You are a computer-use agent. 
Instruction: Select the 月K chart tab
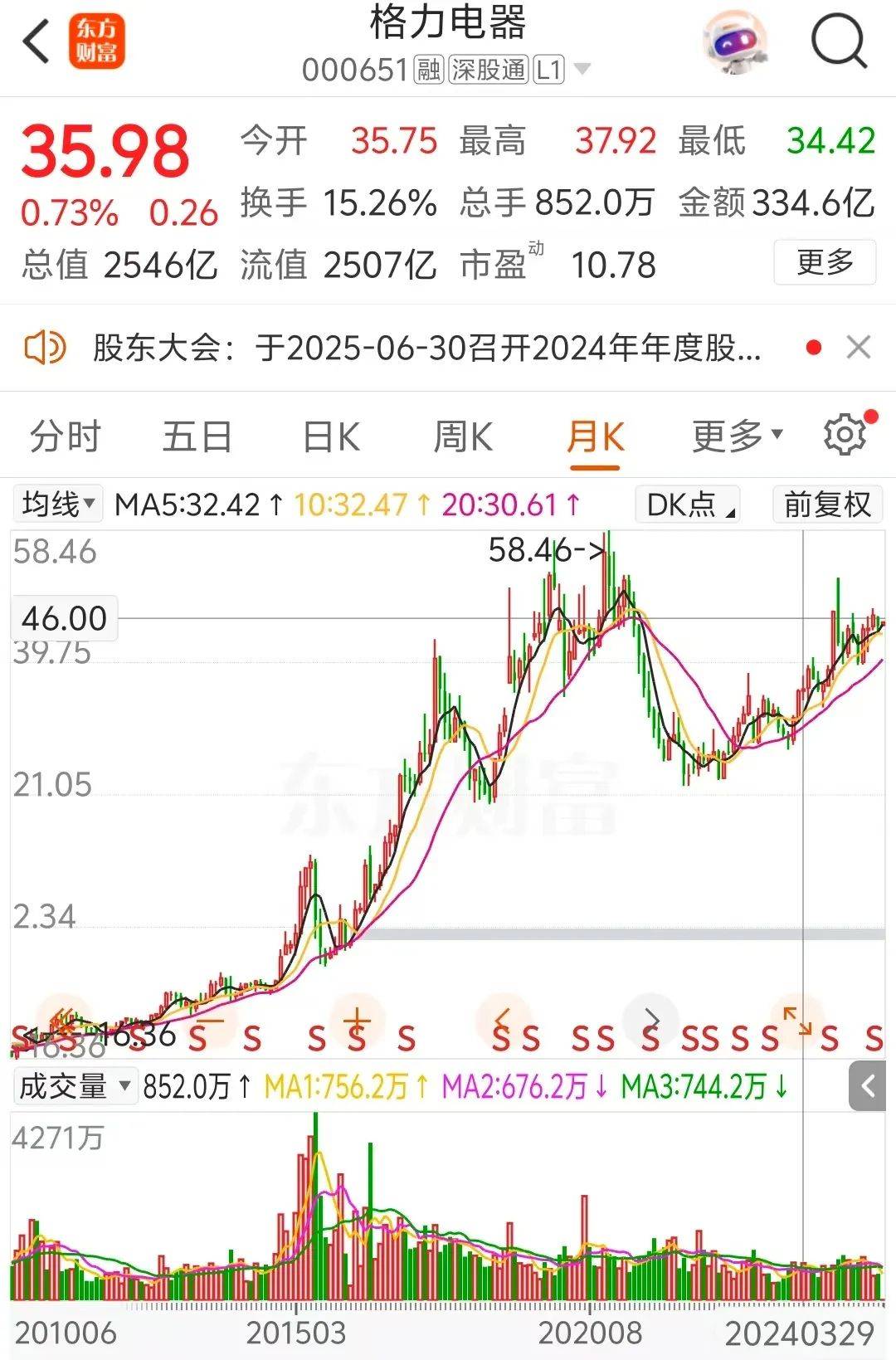(x=595, y=436)
